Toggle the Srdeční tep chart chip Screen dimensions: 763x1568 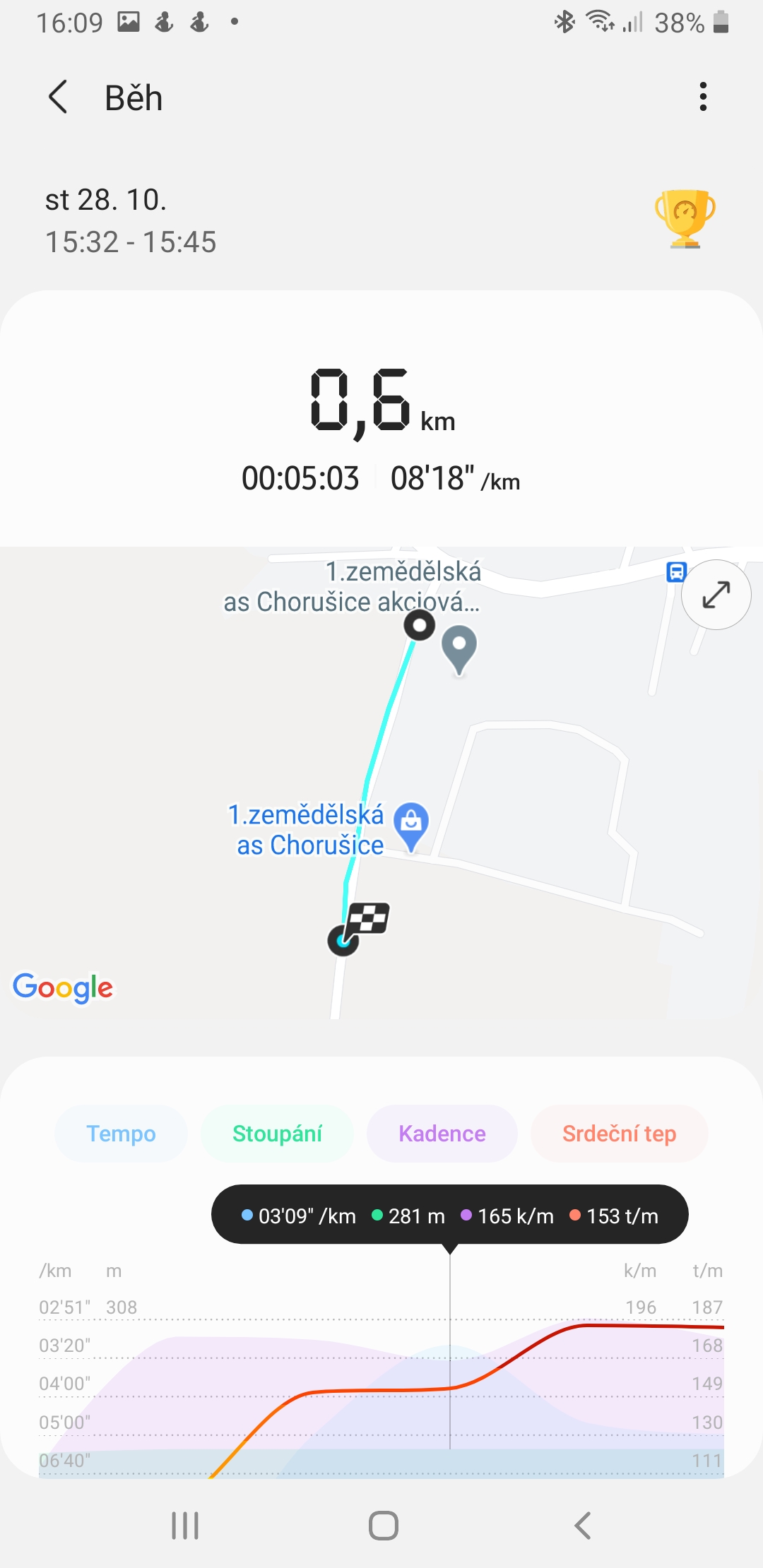(x=619, y=1134)
